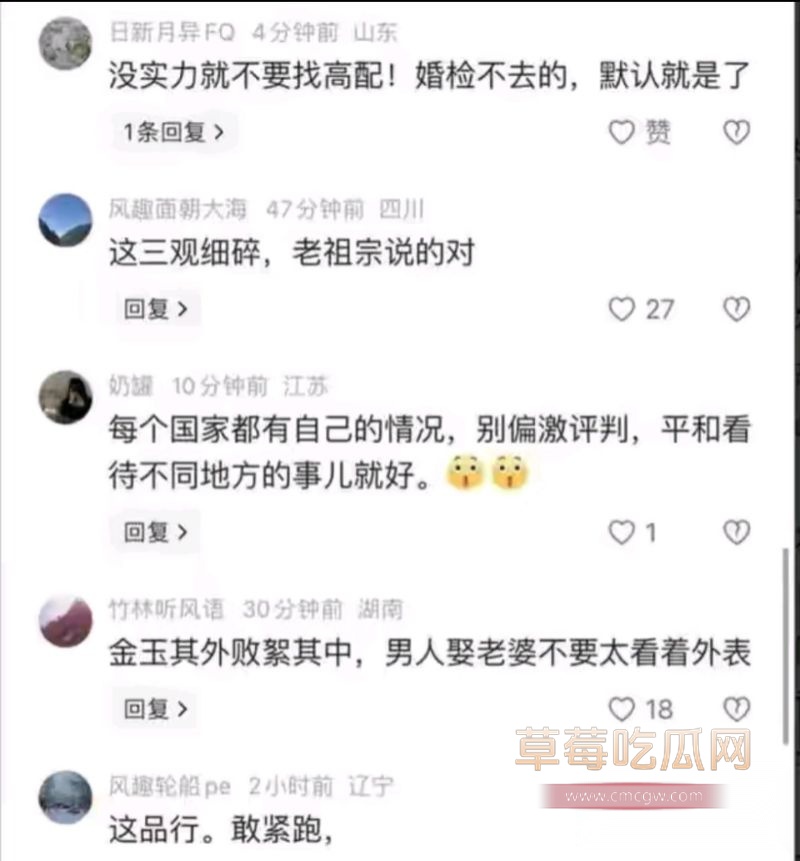Expand the 1条回复 reply thread

[172, 132]
